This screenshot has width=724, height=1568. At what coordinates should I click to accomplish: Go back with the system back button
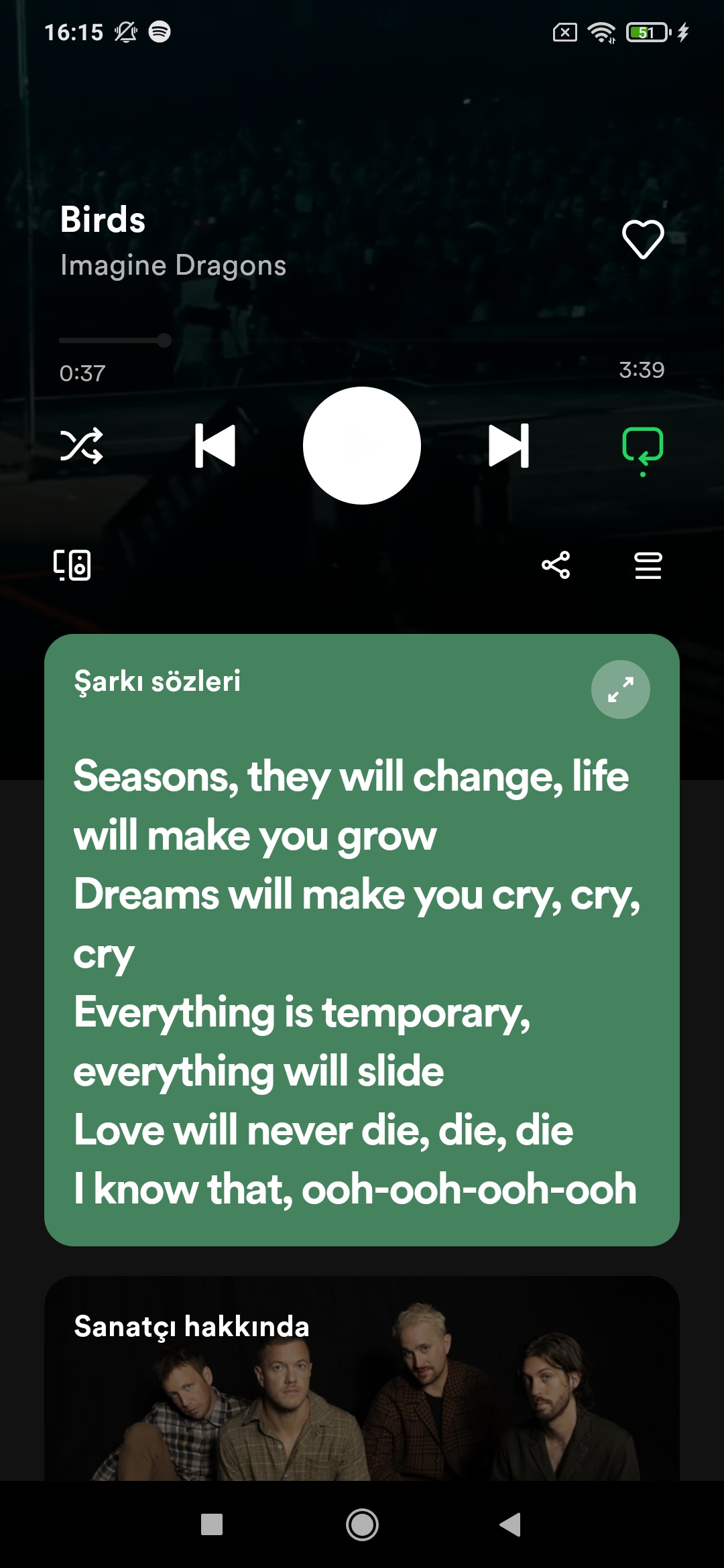tap(510, 1524)
